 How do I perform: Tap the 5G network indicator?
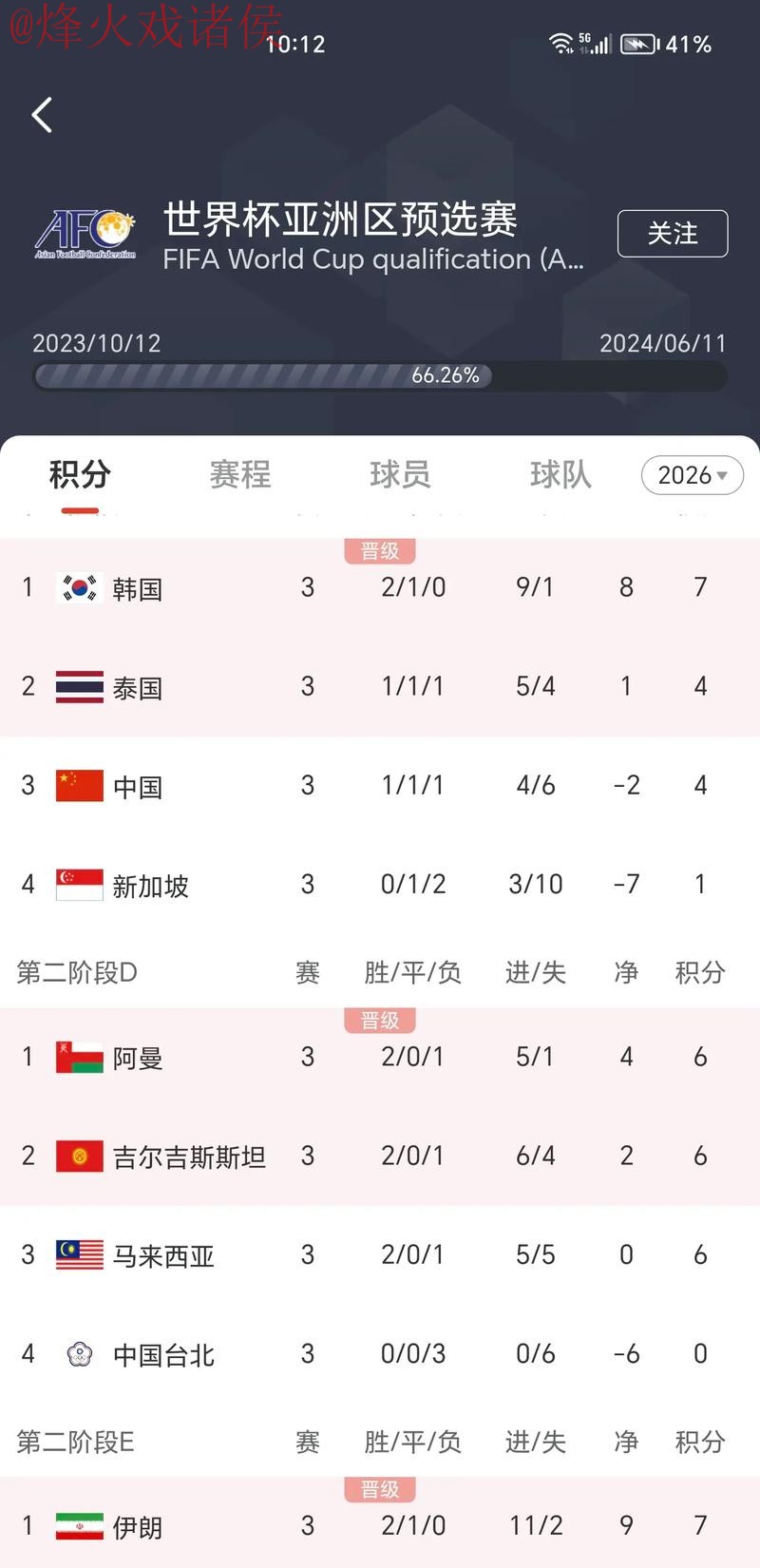[x=584, y=38]
